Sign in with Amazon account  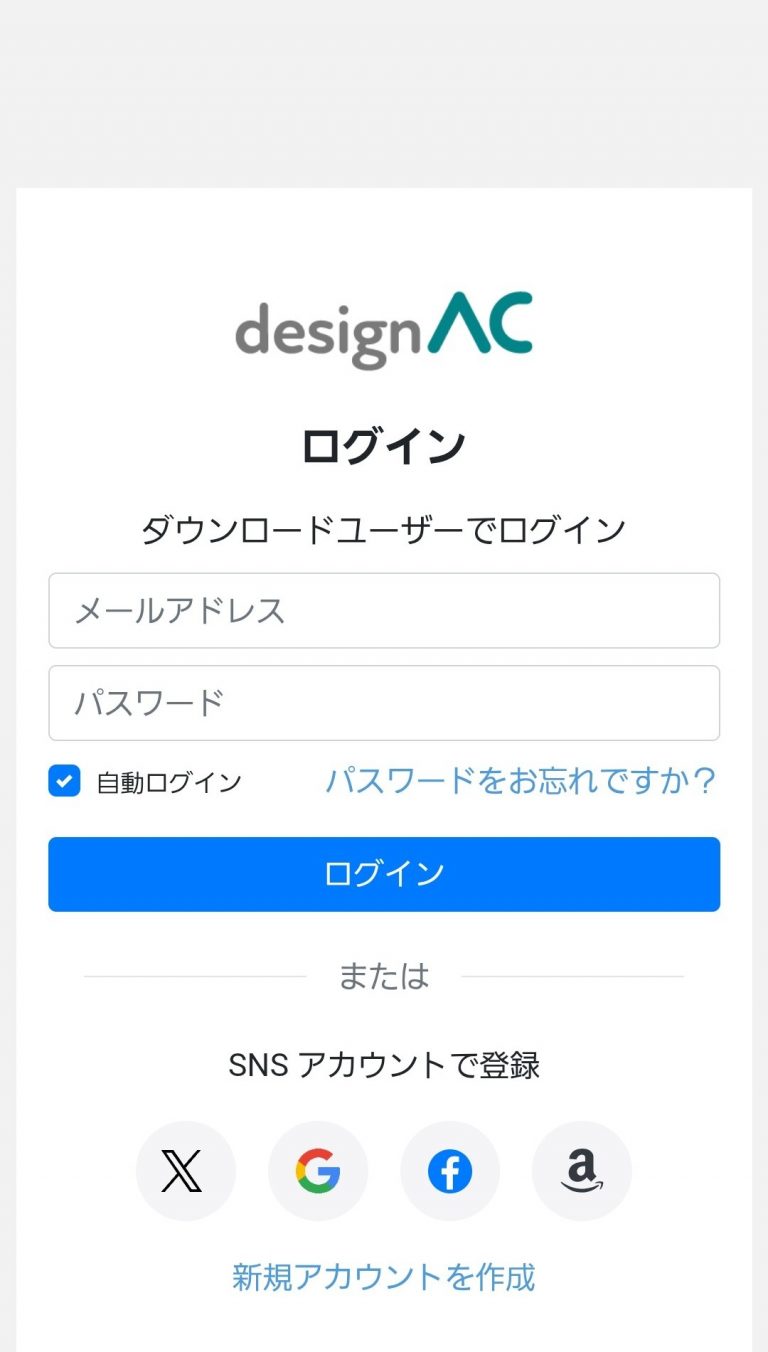tap(582, 1171)
